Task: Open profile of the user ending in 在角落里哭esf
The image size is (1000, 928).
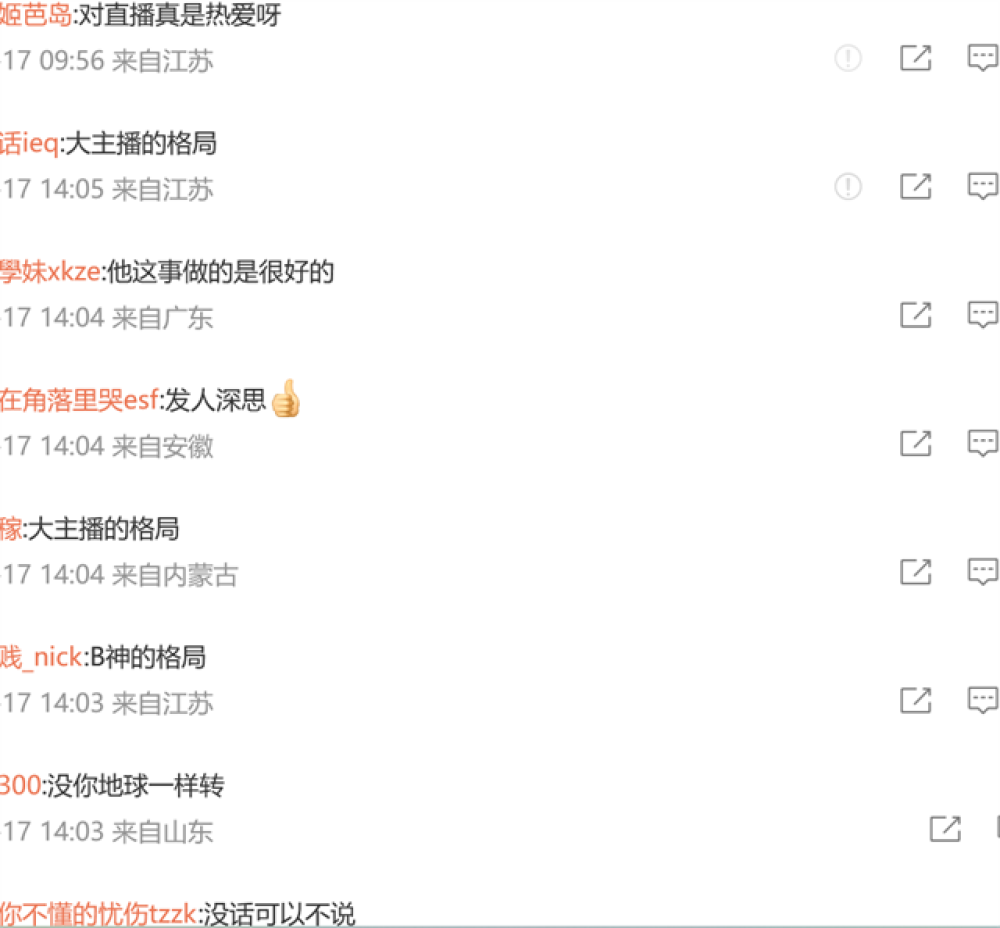Action: click(x=78, y=401)
